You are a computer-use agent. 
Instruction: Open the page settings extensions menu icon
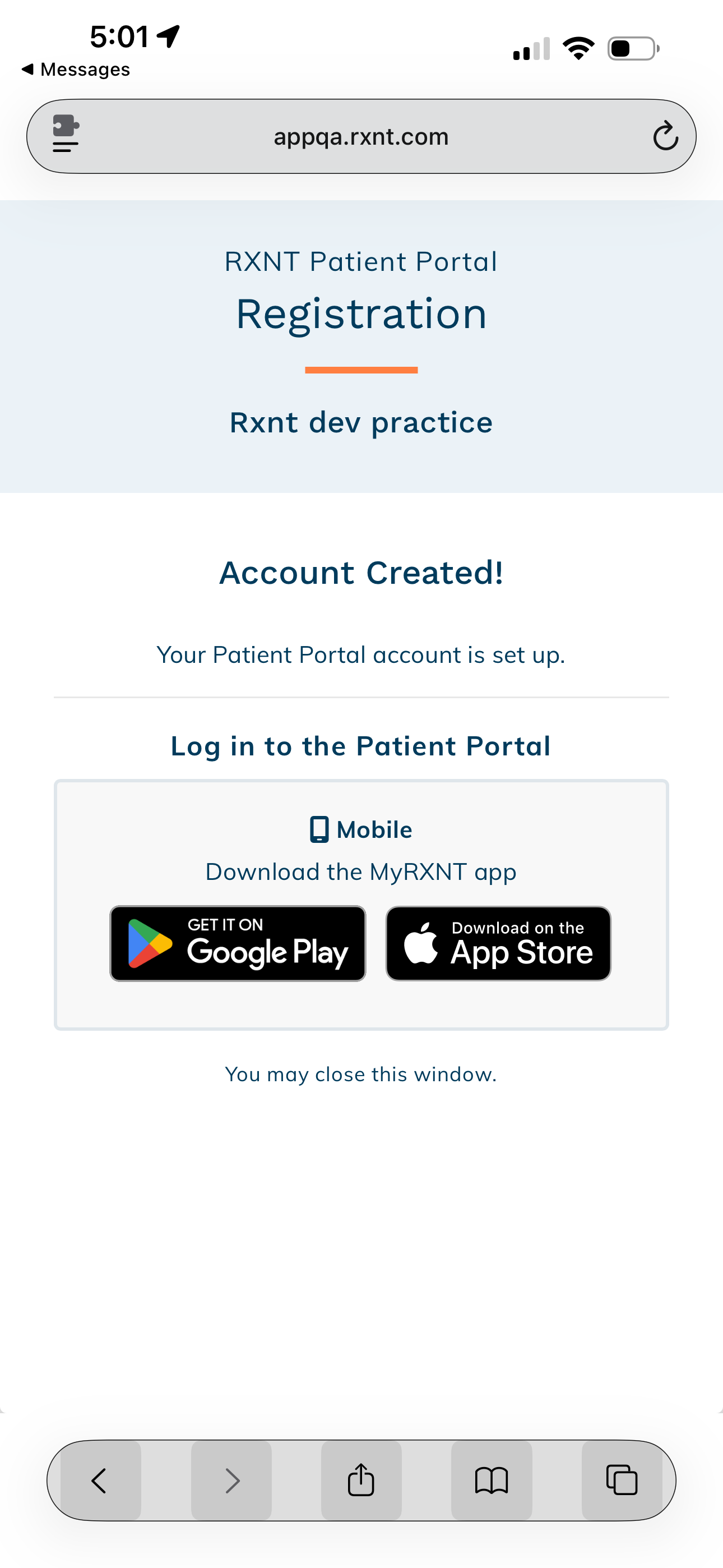tap(66, 135)
